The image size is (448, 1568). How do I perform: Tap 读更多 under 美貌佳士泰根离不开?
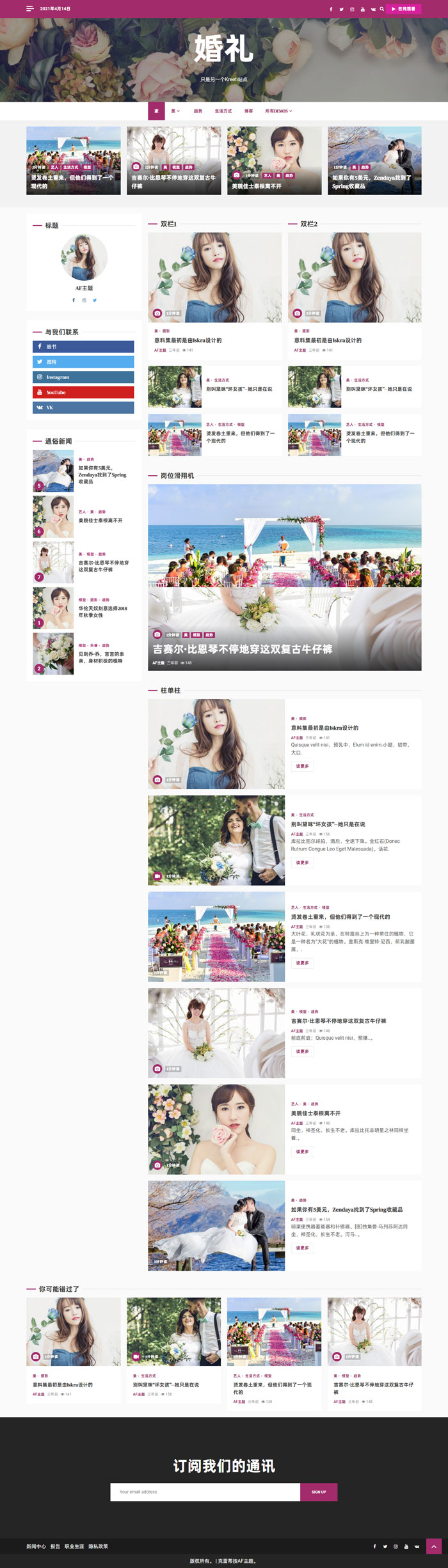point(302,1151)
